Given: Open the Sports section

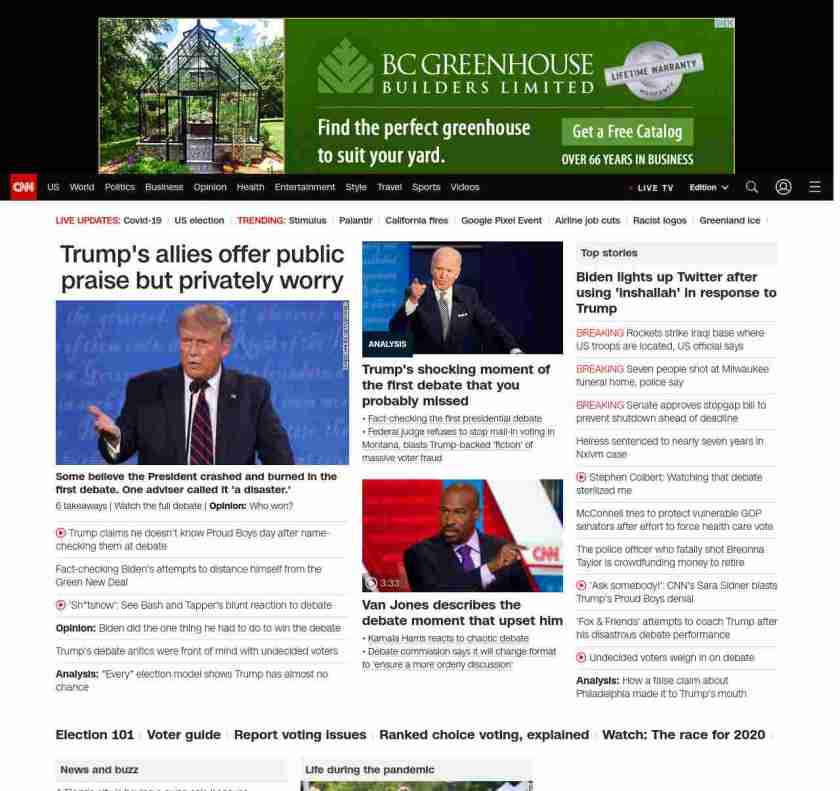Looking at the screenshot, I should (426, 187).
